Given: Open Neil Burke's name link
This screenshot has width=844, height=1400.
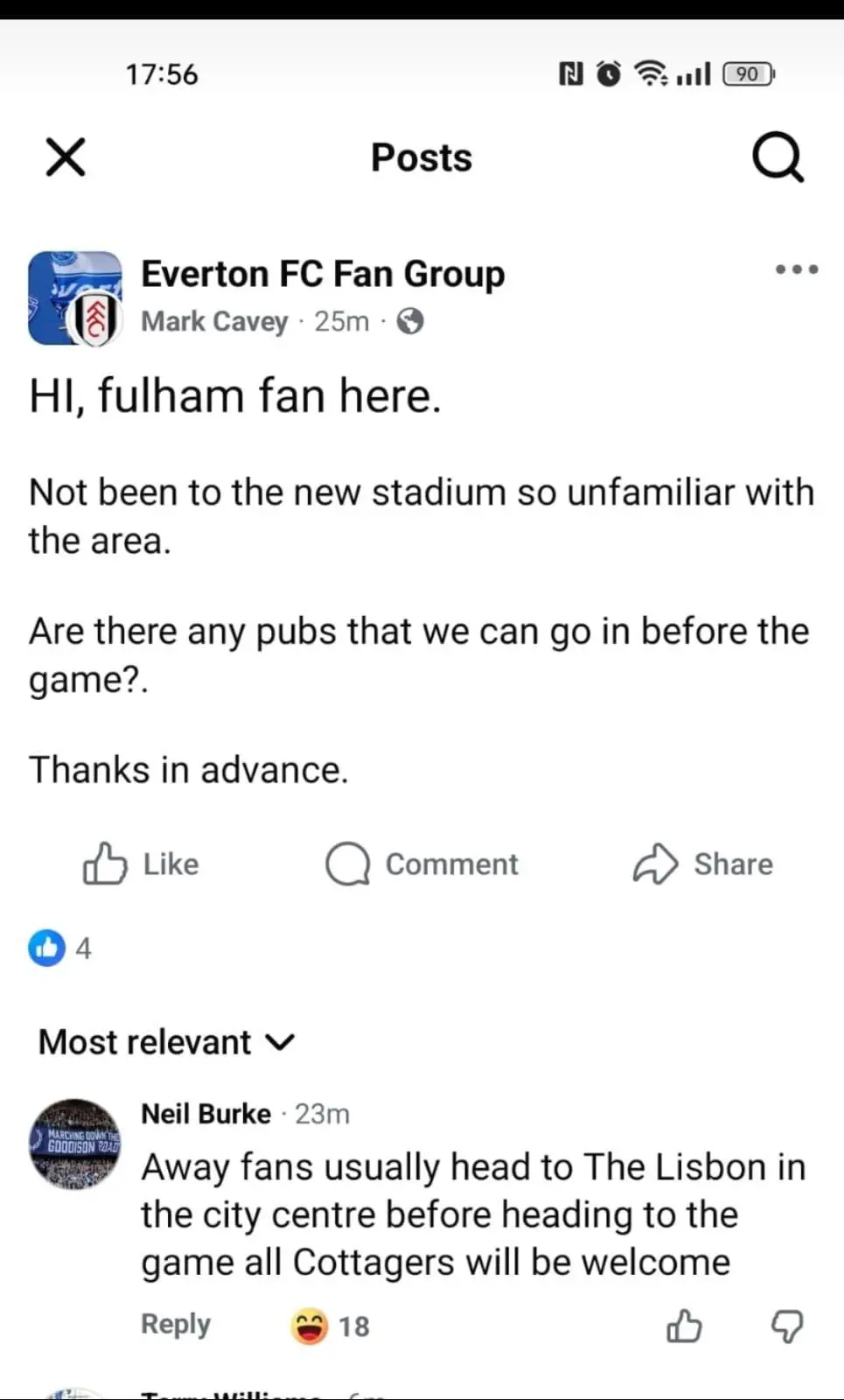Looking at the screenshot, I should (x=206, y=1114).
